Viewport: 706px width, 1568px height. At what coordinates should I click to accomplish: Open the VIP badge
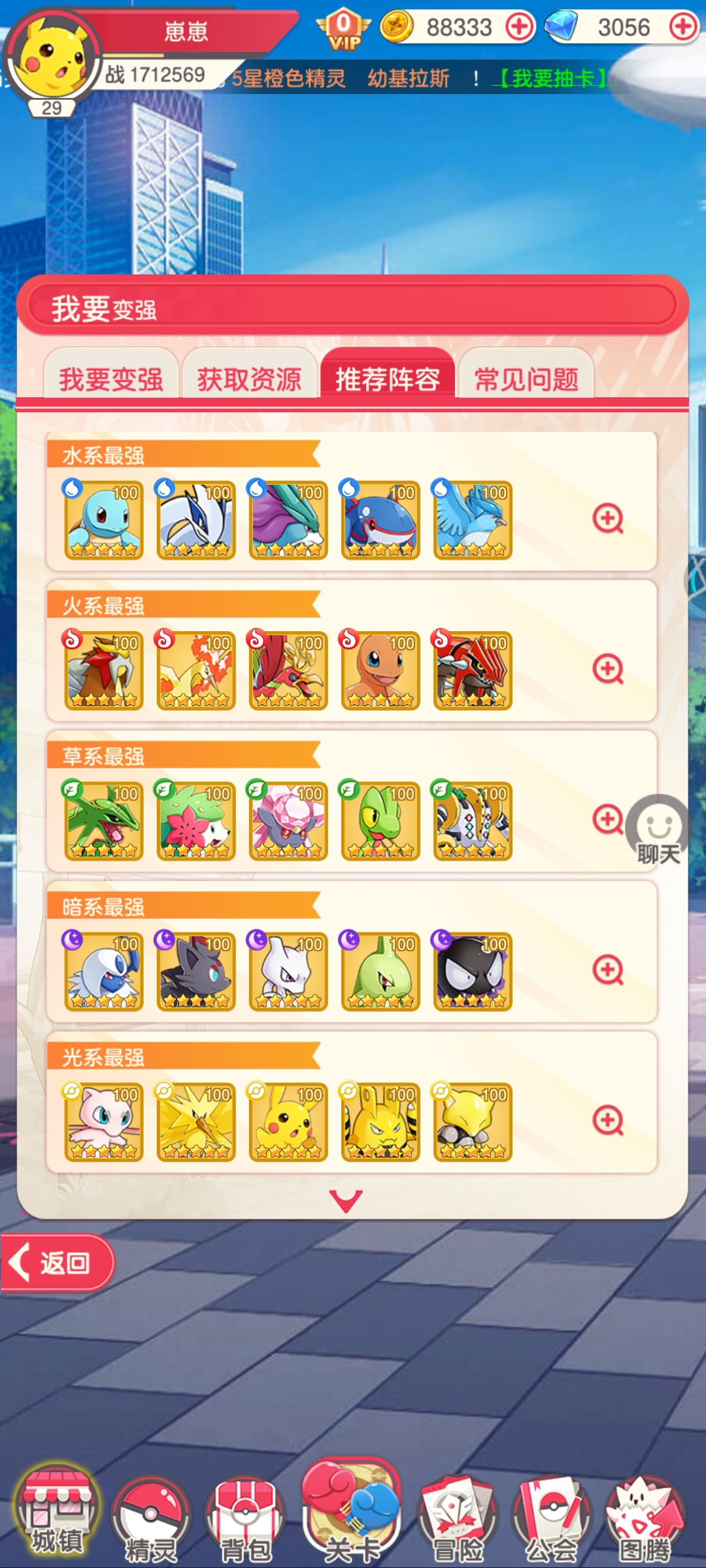click(344, 29)
